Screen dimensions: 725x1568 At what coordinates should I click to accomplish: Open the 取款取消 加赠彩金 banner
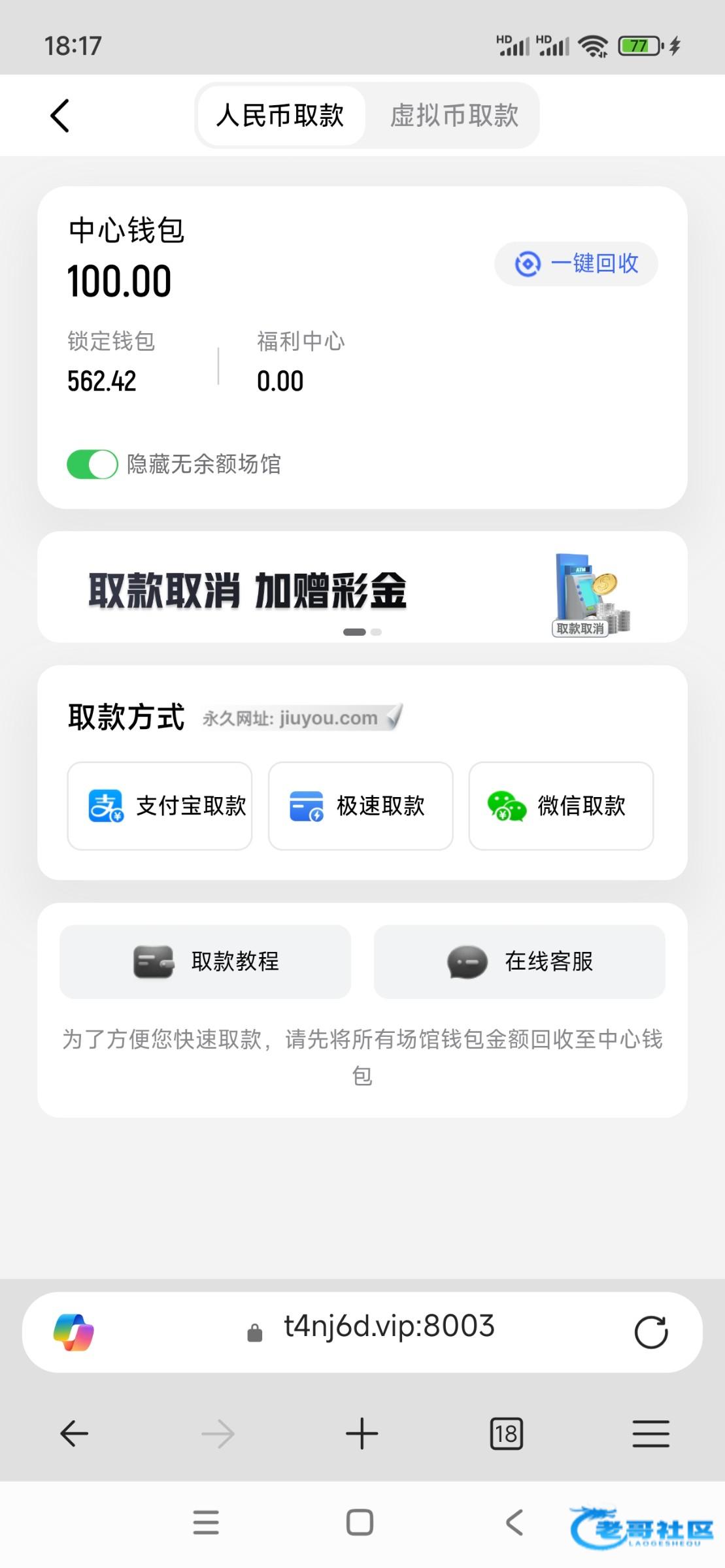pos(362,588)
